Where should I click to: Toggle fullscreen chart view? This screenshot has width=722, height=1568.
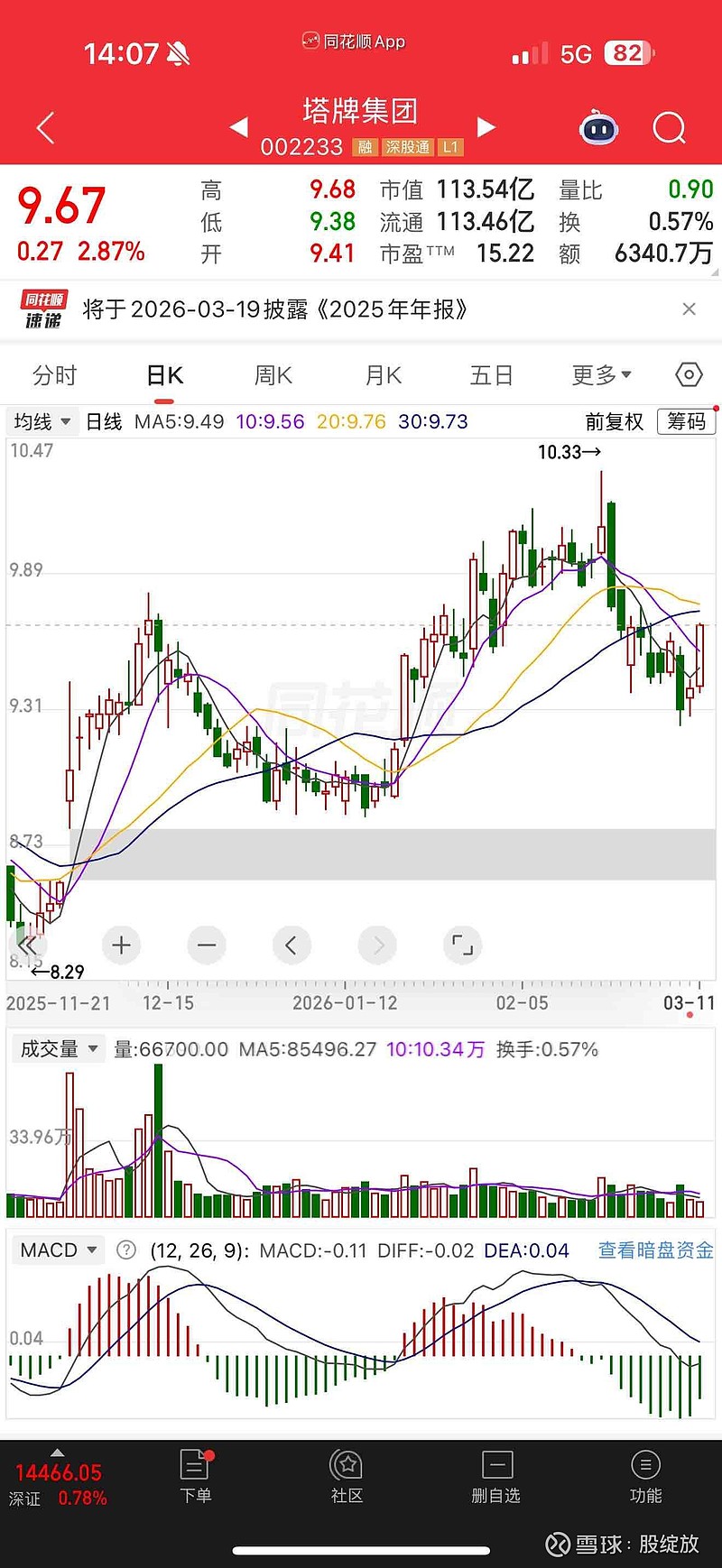click(x=462, y=945)
